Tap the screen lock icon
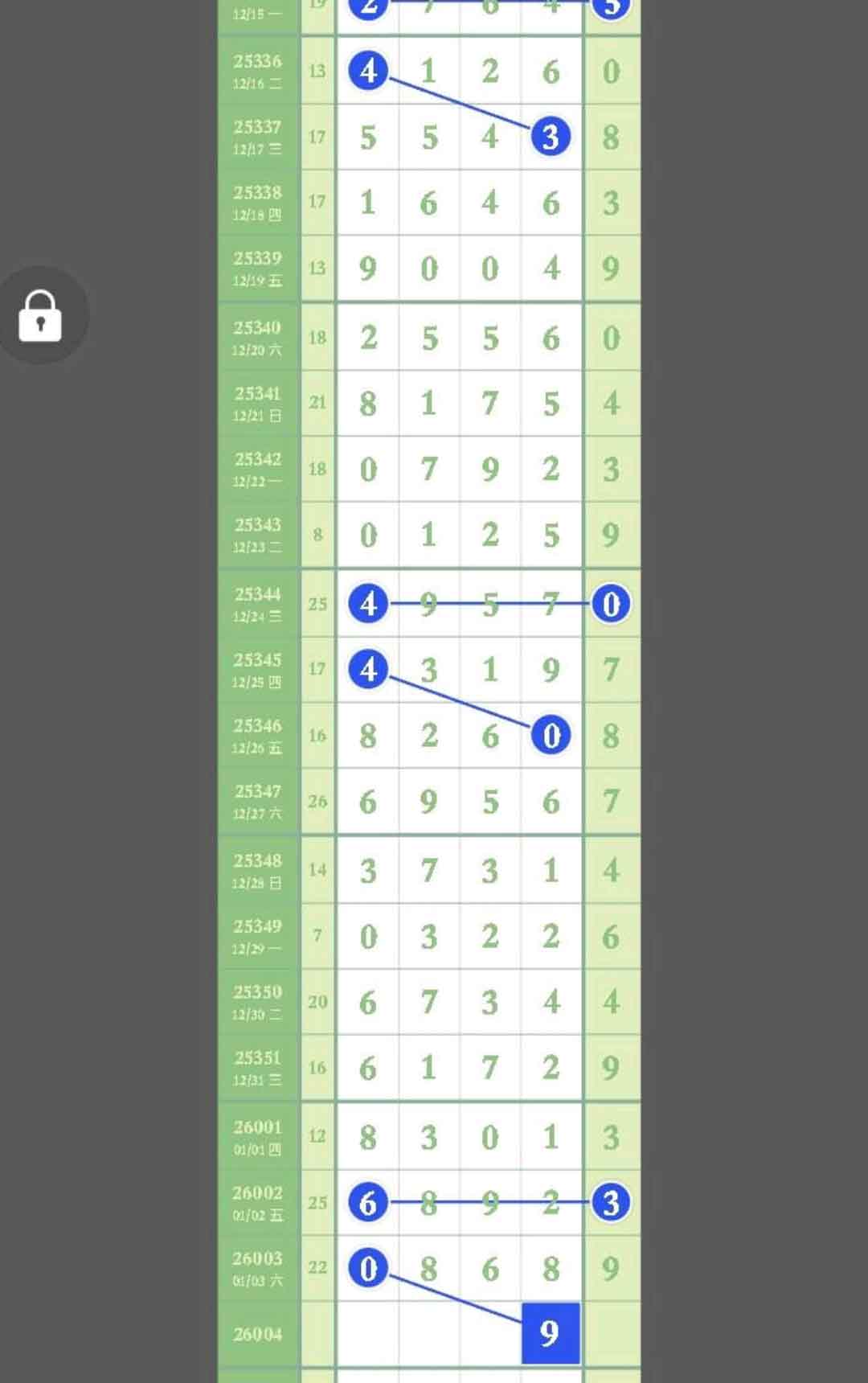The image size is (868, 1383). click(40, 315)
